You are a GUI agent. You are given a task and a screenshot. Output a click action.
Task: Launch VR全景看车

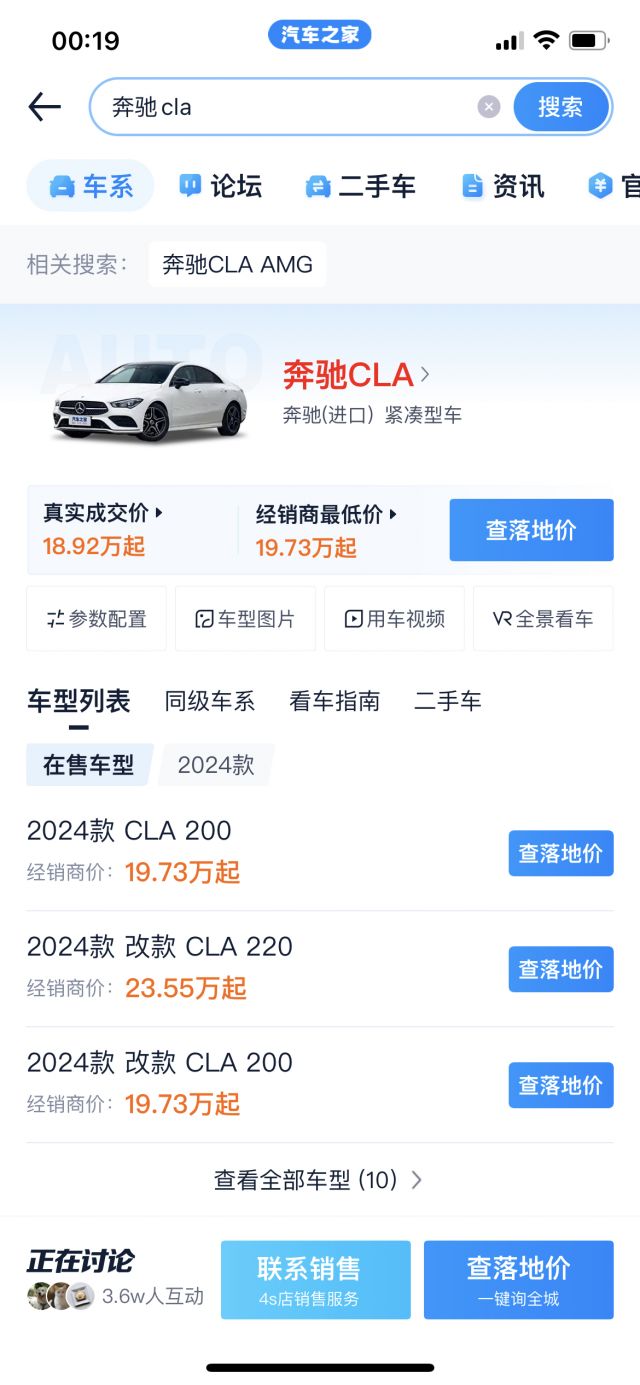point(543,619)
